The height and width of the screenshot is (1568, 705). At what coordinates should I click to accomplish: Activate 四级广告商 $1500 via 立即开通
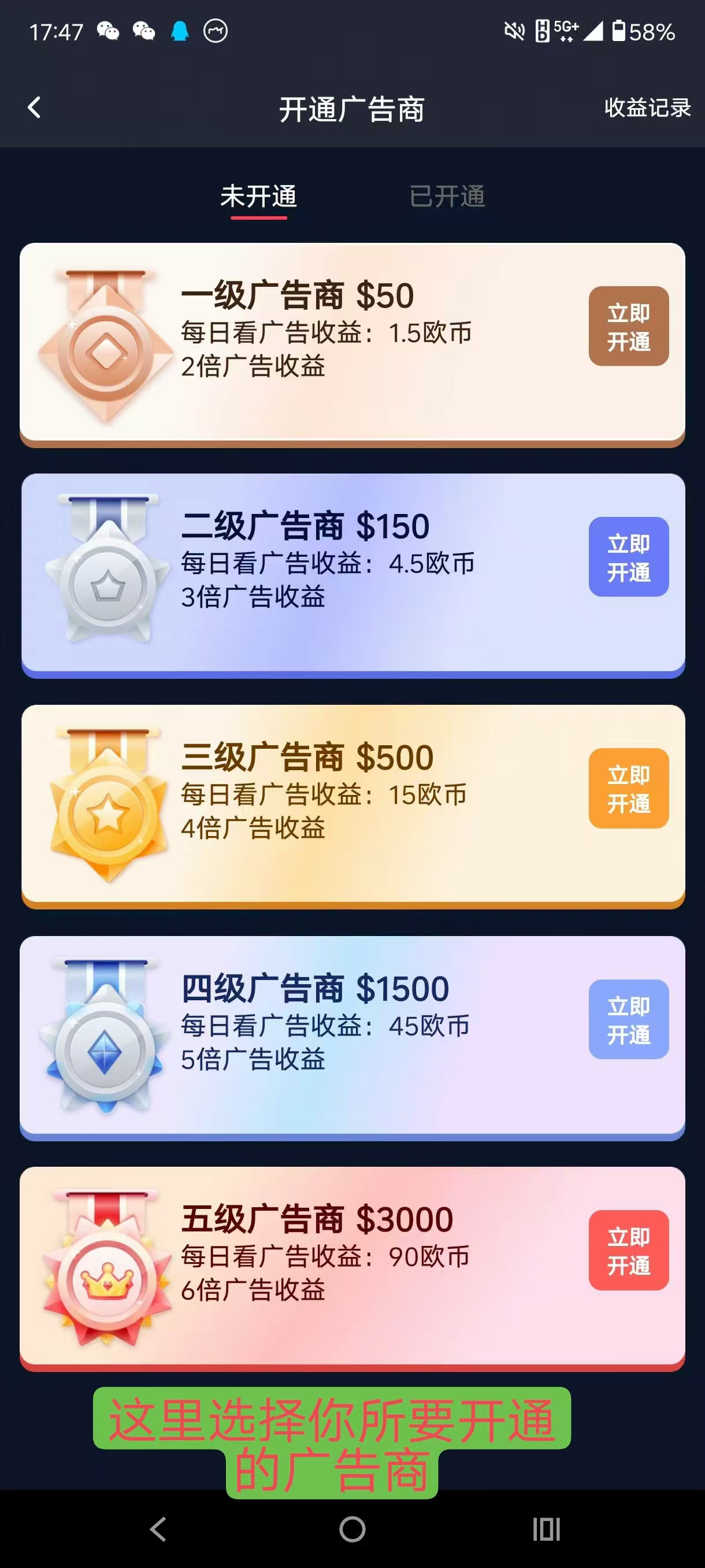628,1019
